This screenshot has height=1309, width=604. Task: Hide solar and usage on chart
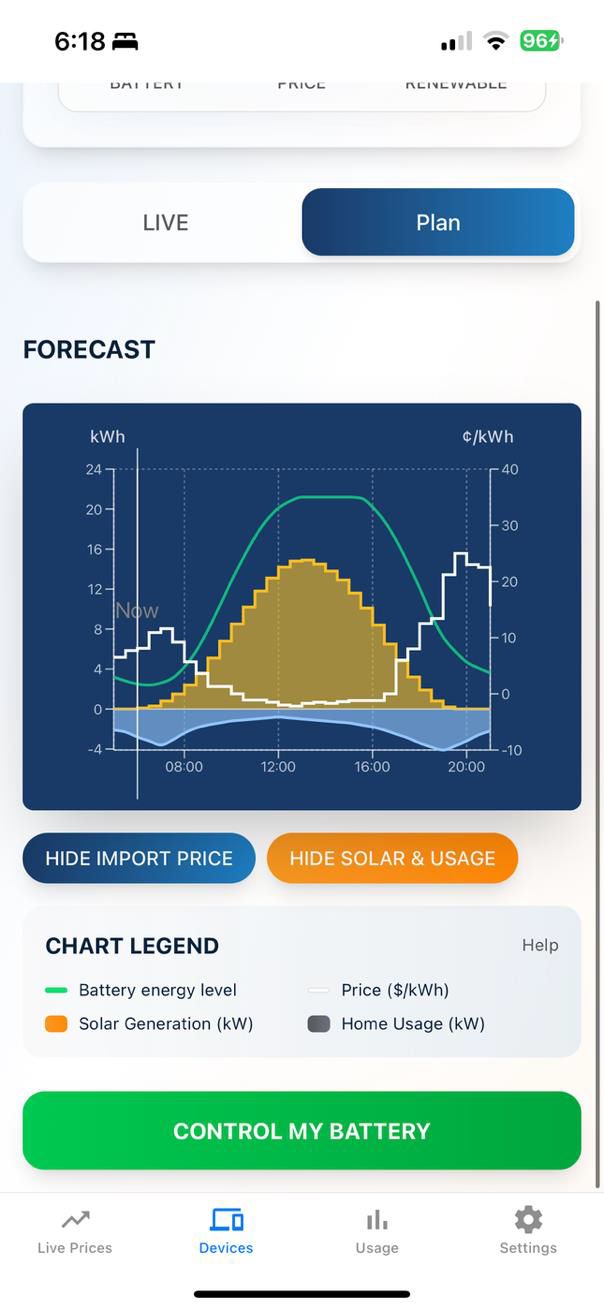click(392, 858)
